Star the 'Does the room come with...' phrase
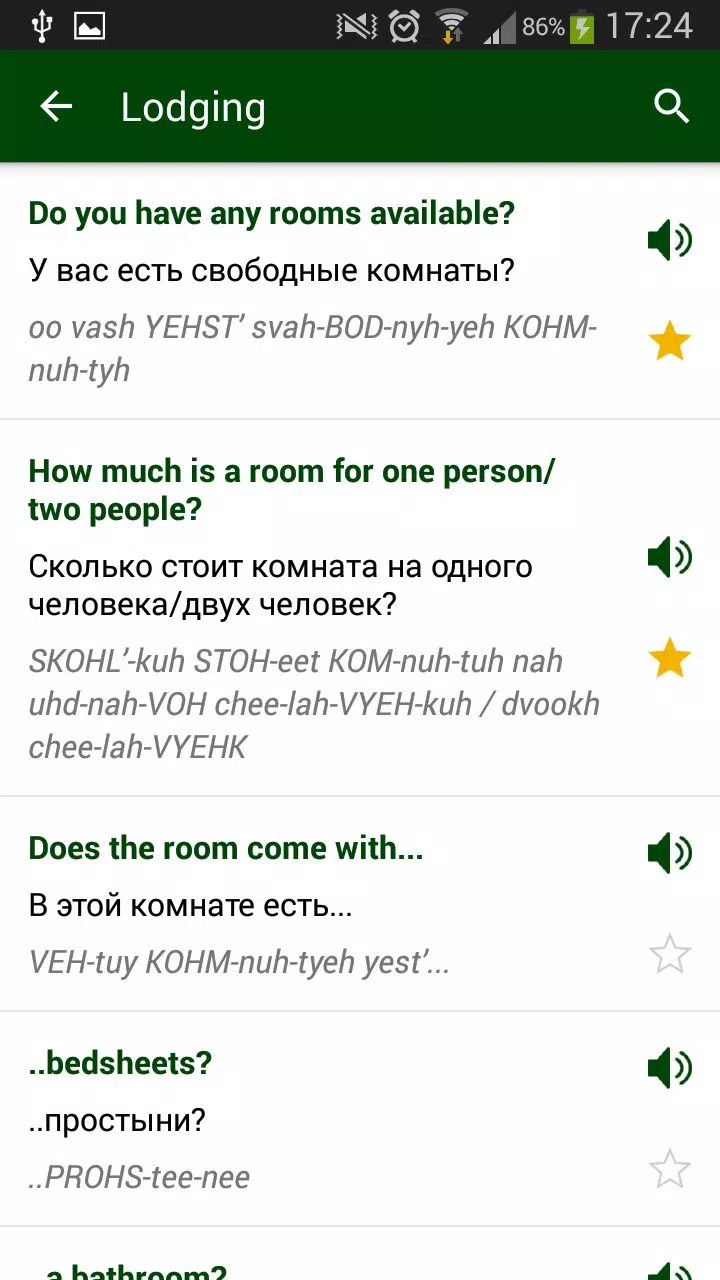 click(670, 954)
